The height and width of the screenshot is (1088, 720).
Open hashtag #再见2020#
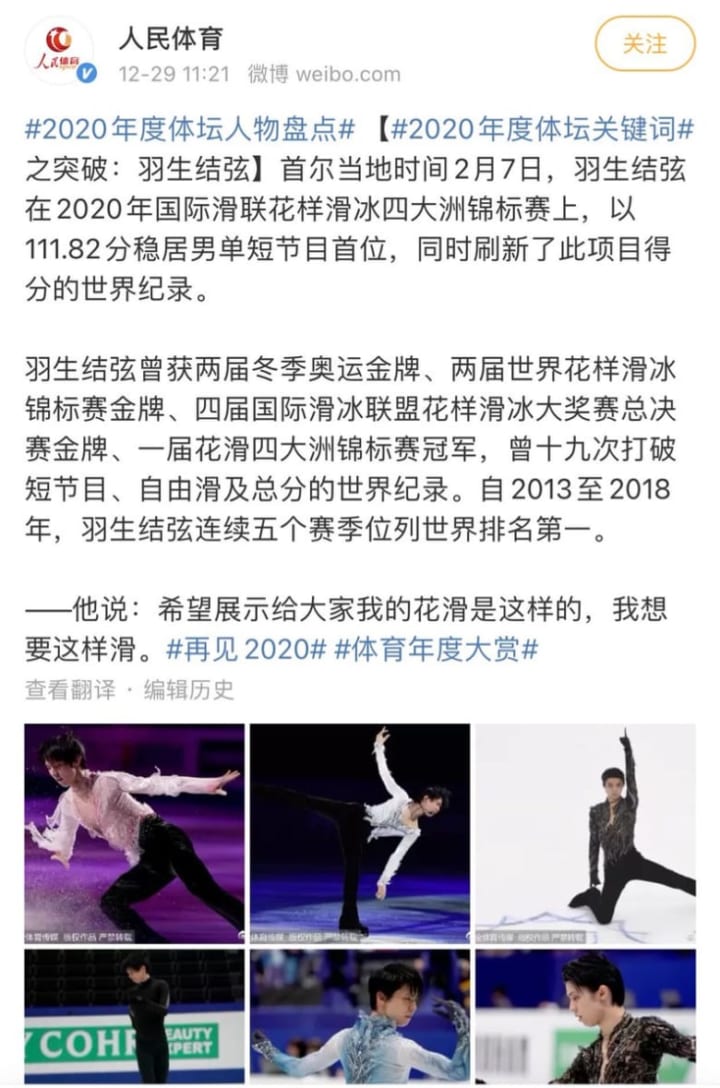point(245,648)
